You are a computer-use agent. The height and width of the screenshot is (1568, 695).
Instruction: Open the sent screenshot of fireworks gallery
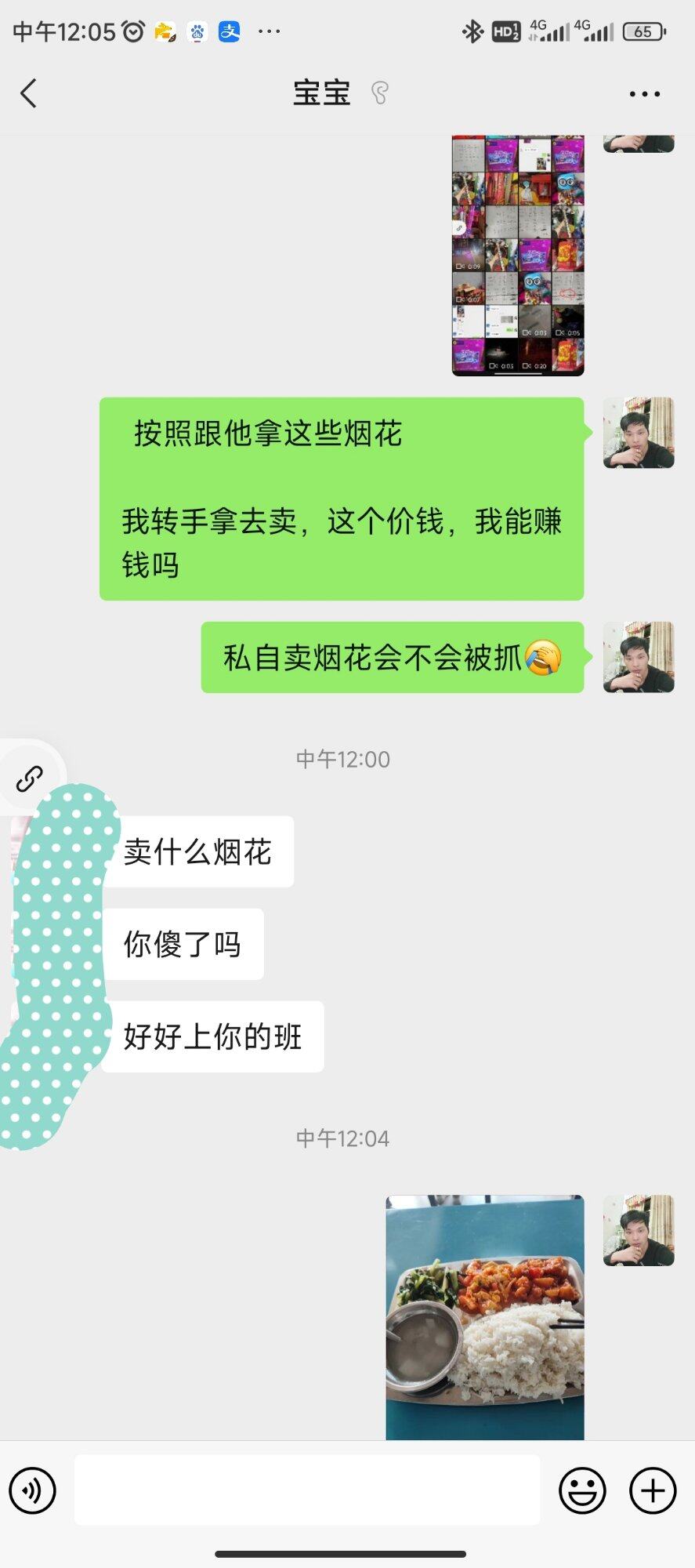[x=518, y=256]
